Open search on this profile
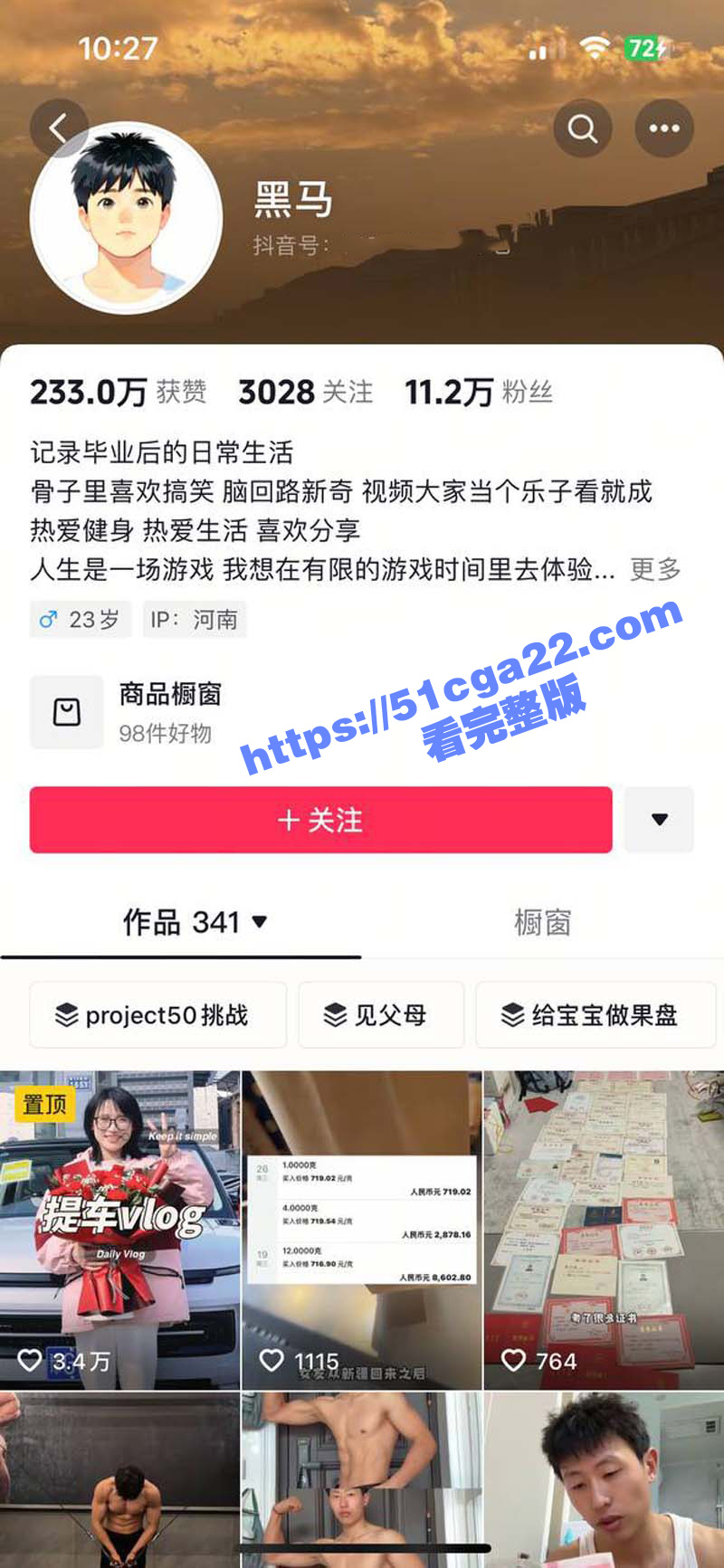The image size is (724, 1568). [x=583, y=128]
